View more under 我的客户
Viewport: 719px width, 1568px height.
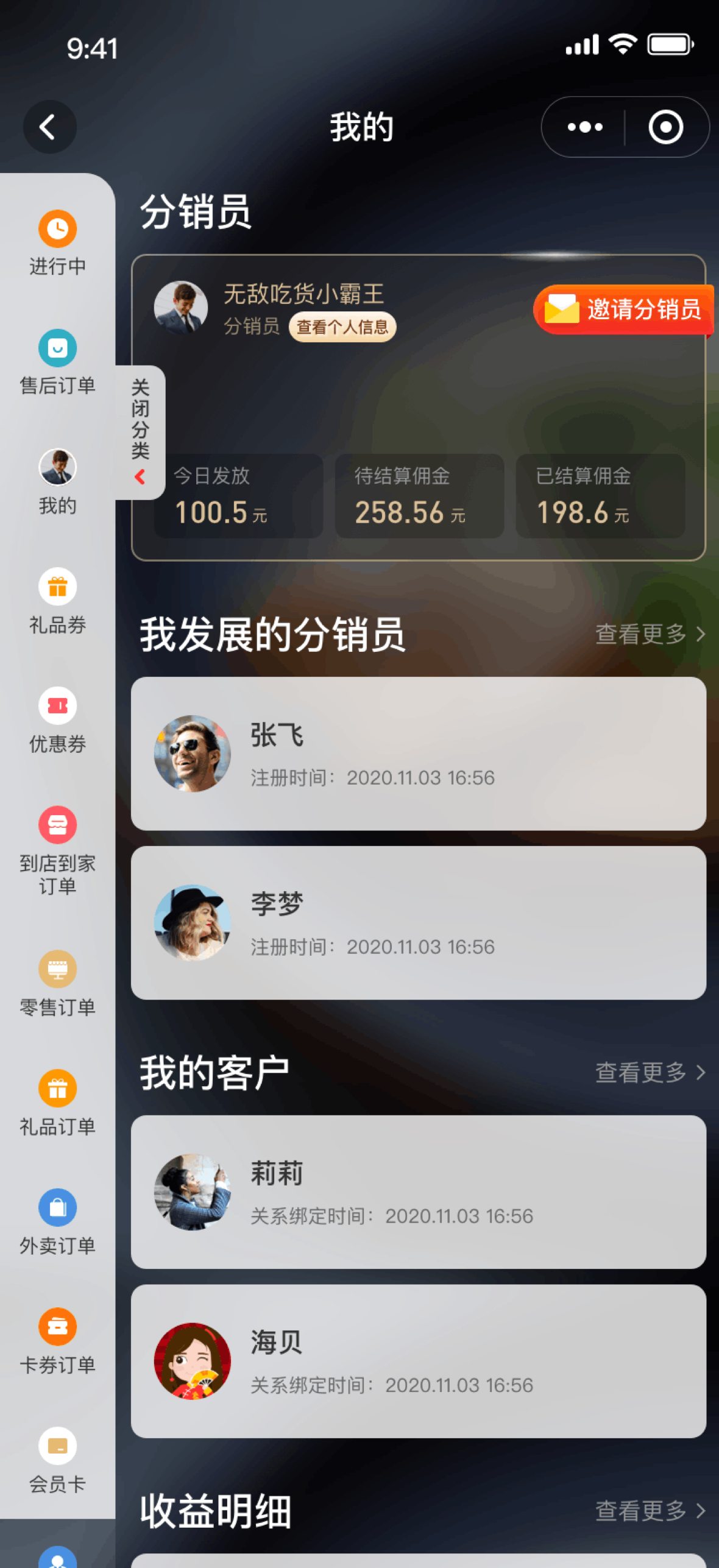[650, 1072]
